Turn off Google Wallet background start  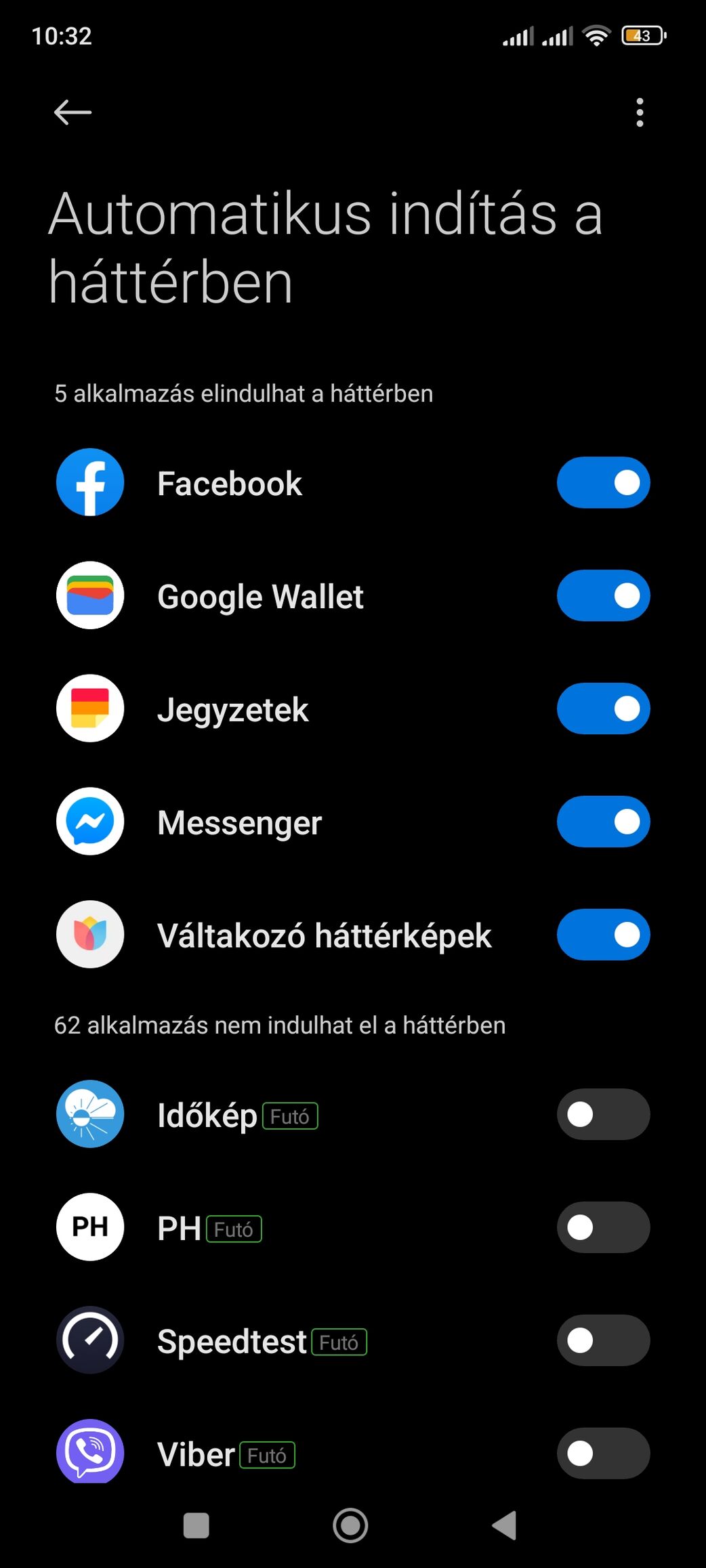(x=603, y=596)
